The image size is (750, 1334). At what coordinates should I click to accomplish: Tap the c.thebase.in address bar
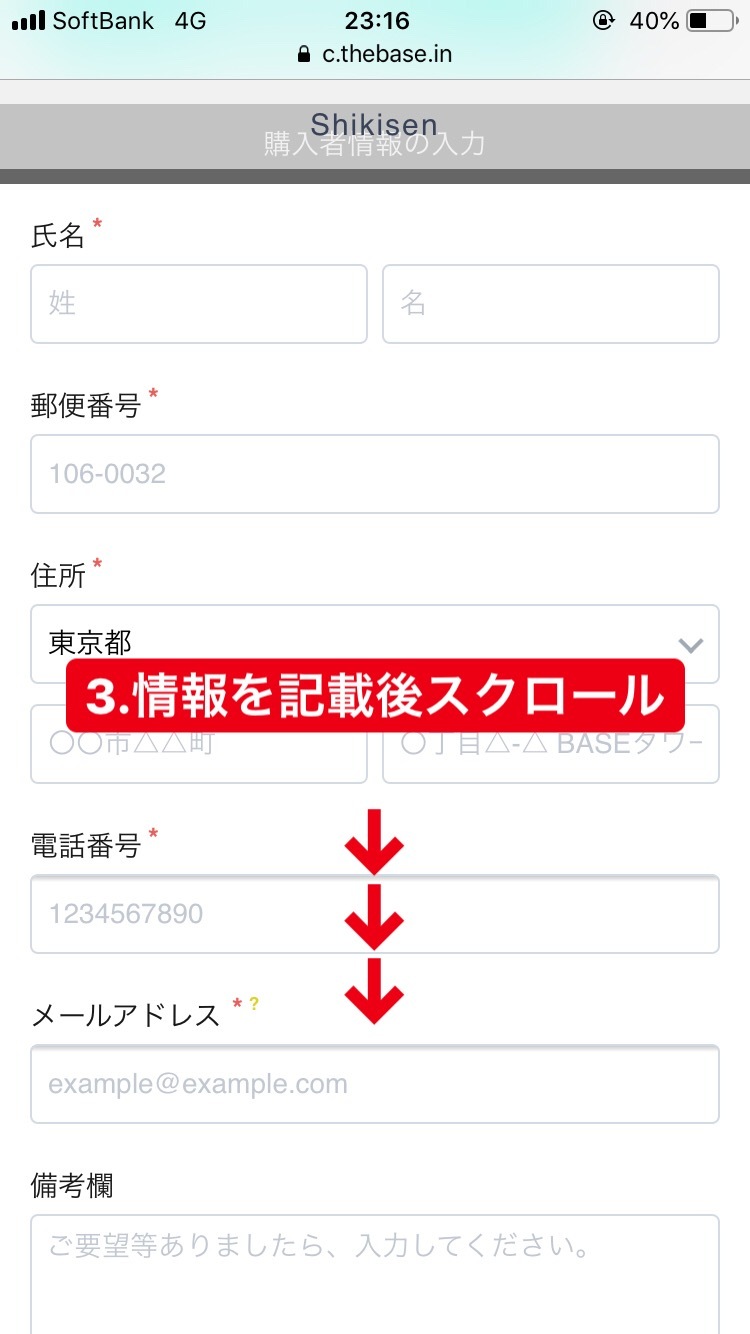click(375, 54)
